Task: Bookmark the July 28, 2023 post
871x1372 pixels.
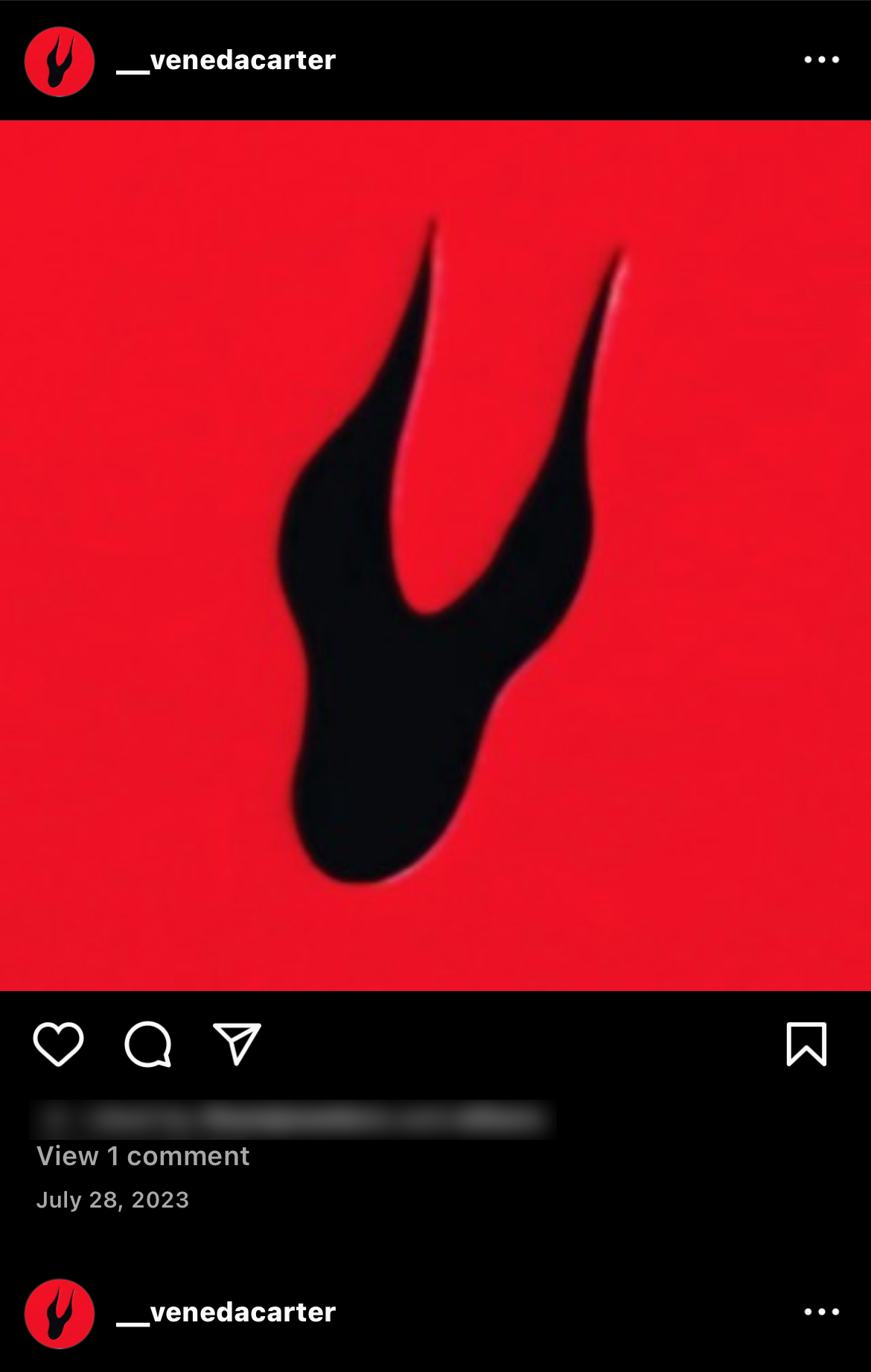Action: click(x=806, y=1044)
